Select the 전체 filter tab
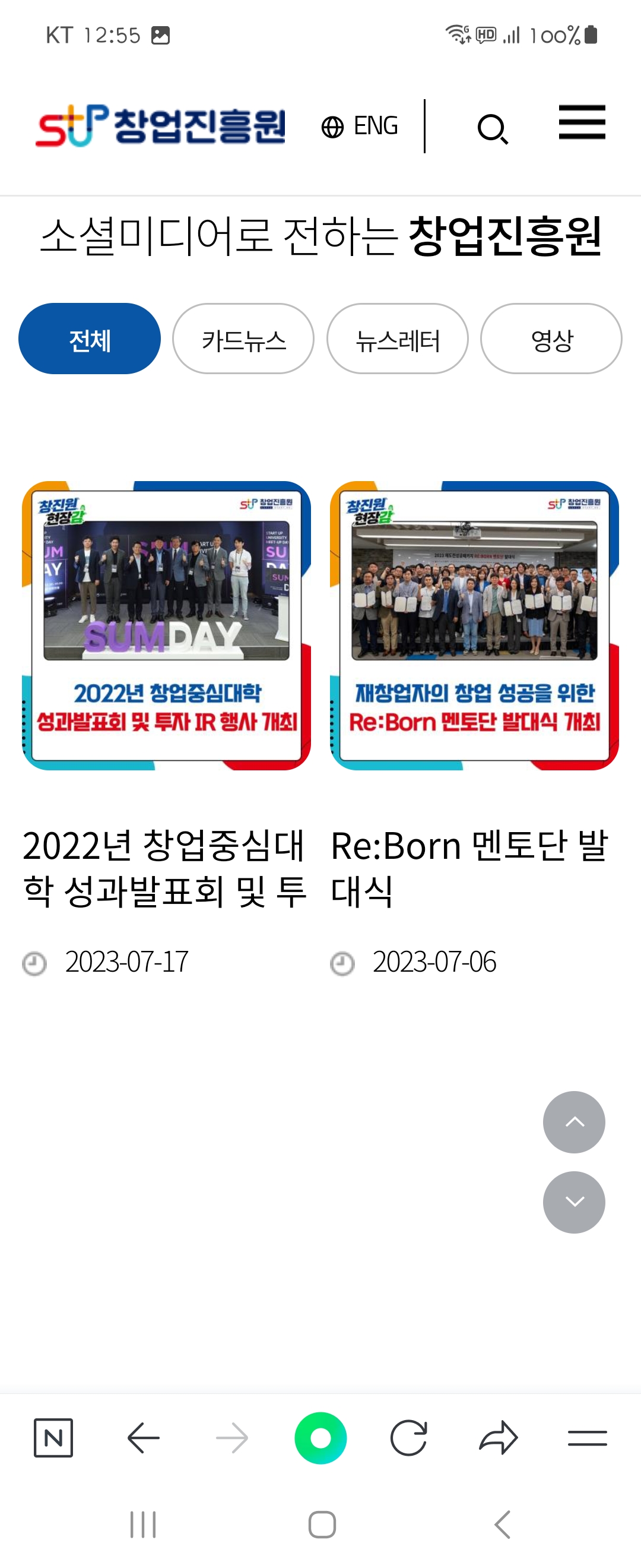 90,339
